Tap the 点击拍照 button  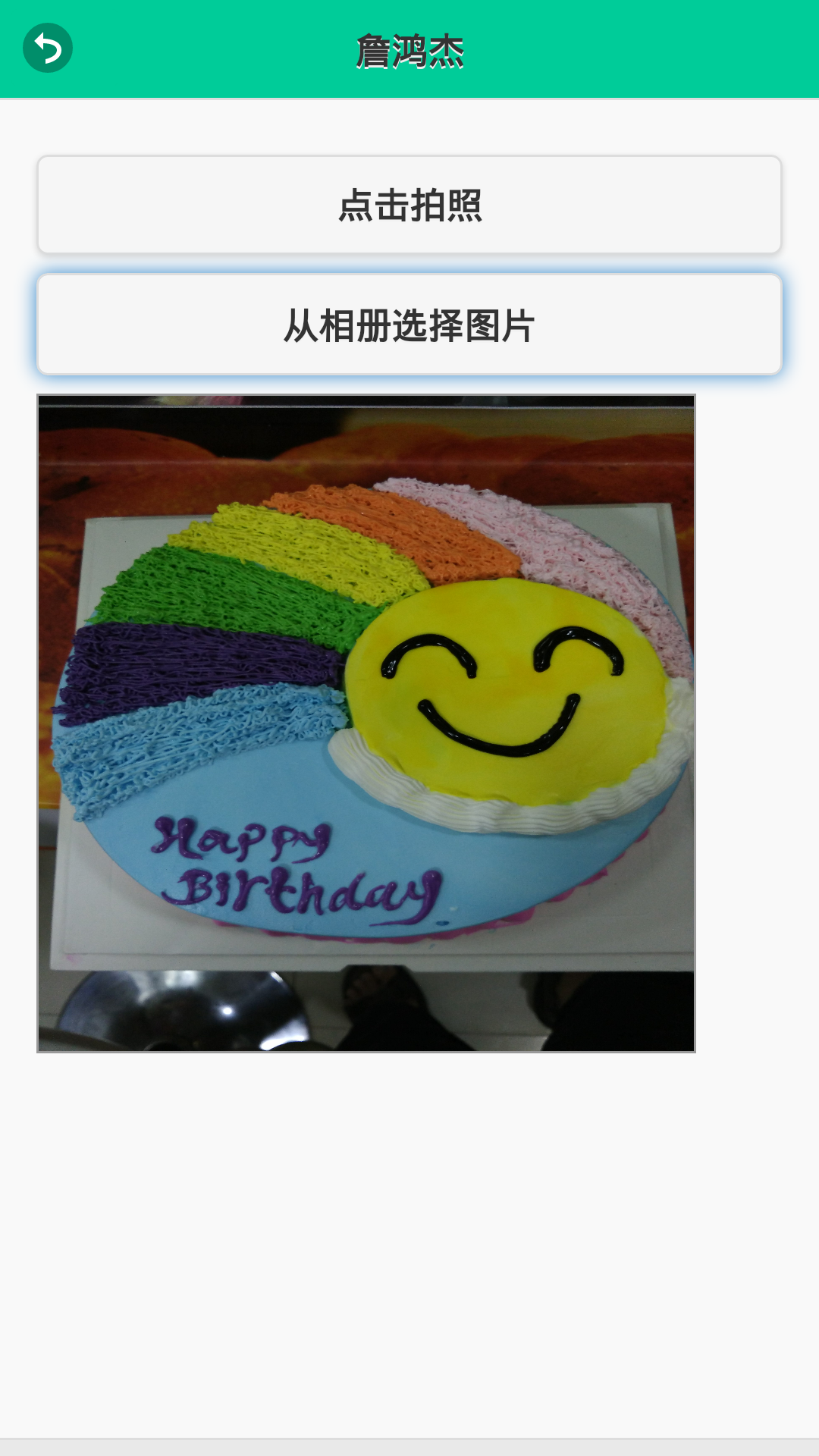tap(409, 205)
